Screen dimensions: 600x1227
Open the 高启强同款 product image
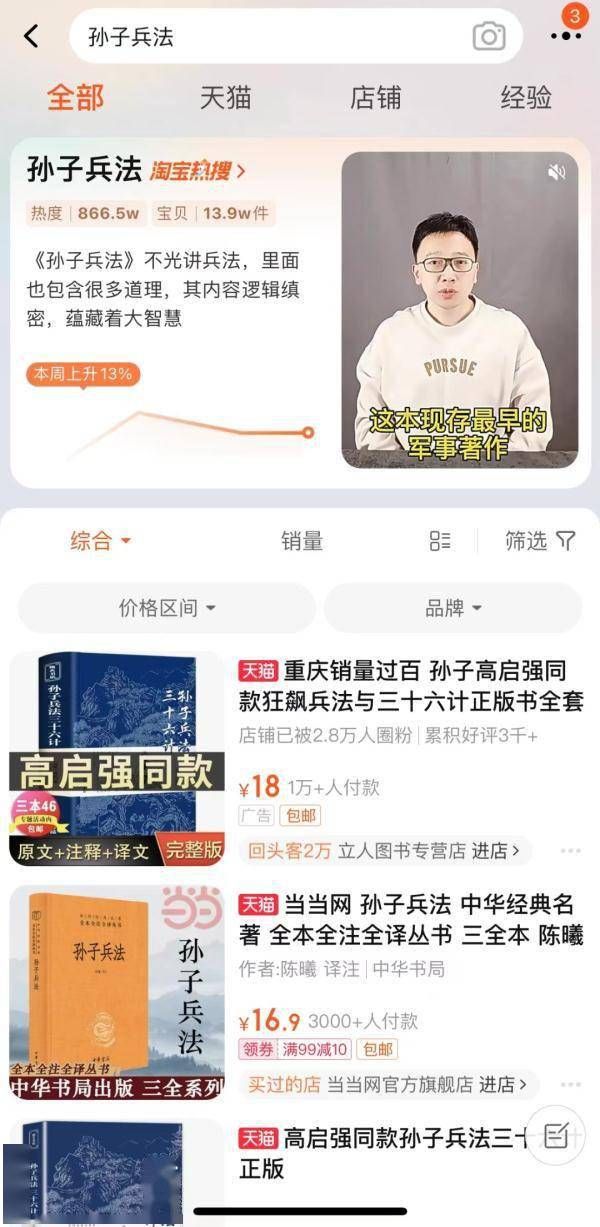[x=117, y=758]
